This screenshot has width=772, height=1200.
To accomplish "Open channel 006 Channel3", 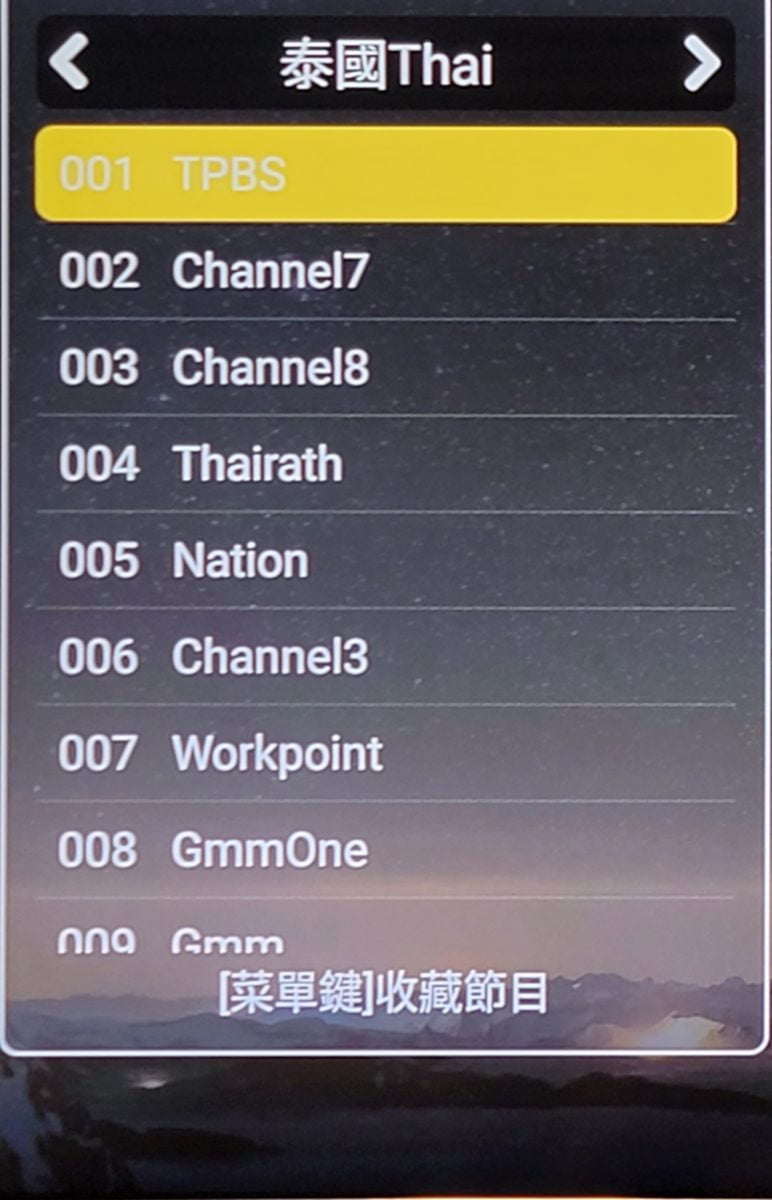I will [385, 657].
